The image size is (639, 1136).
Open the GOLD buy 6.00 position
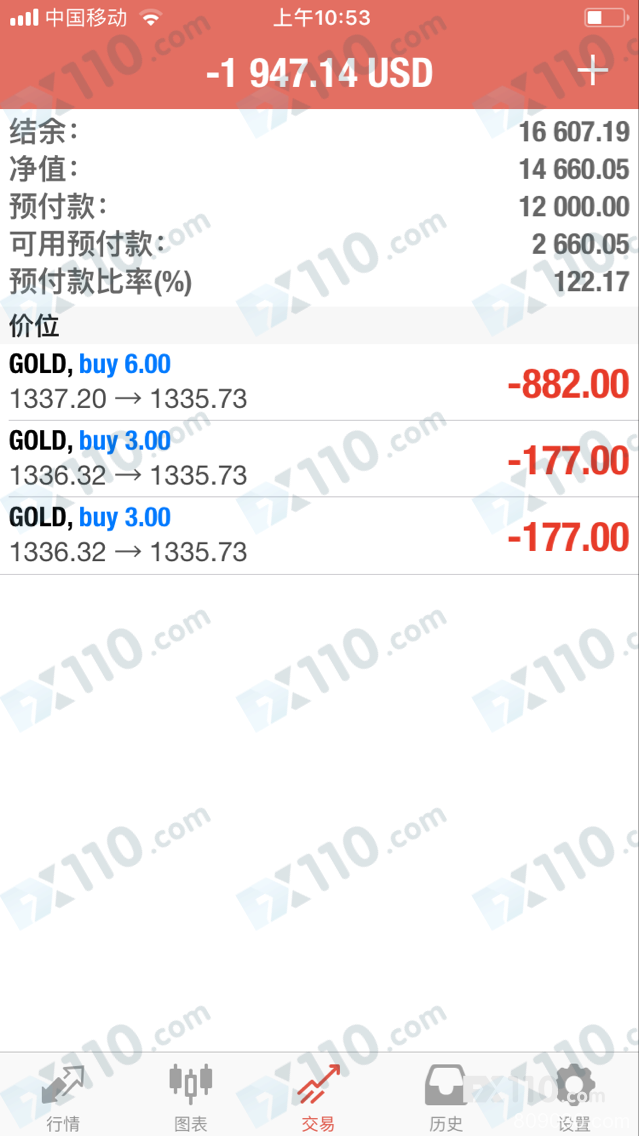click(319, 382)
